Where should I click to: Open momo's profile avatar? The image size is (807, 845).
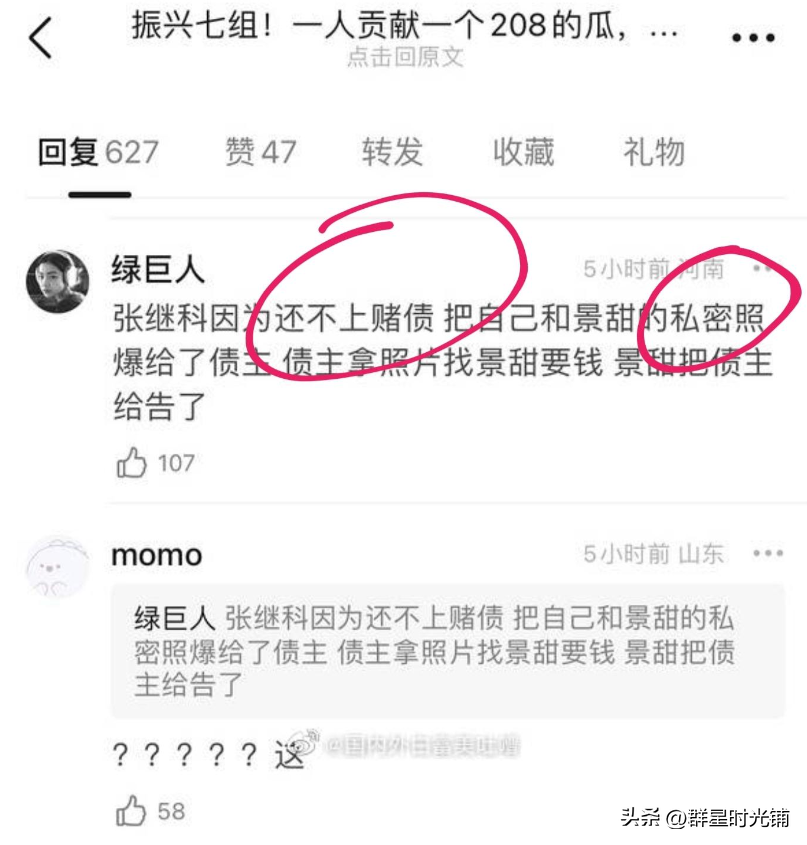[x=57, y=565]
